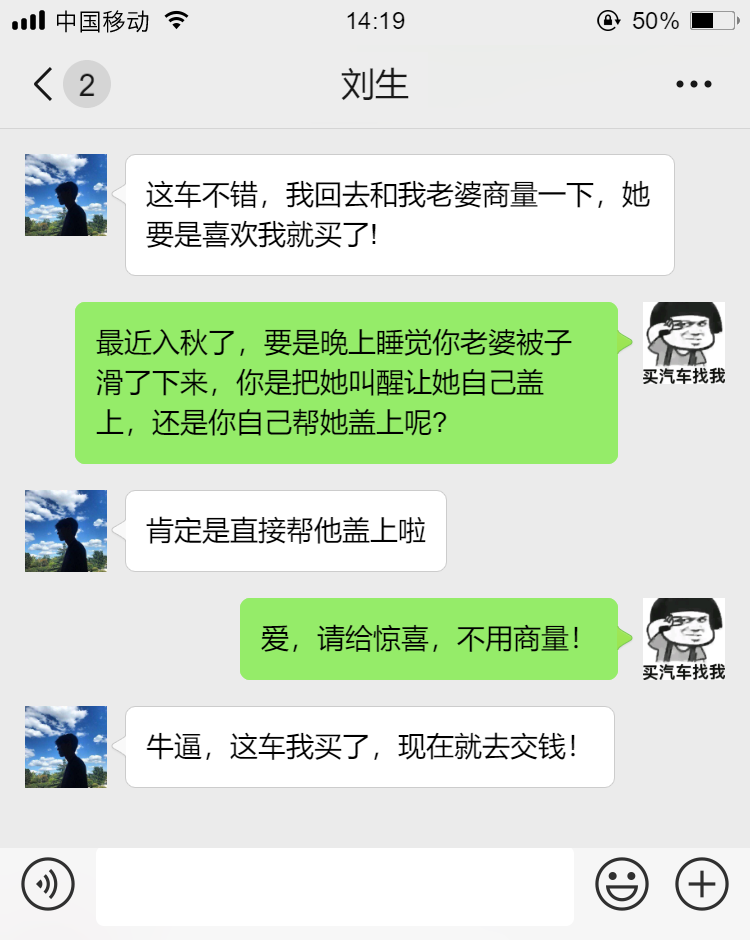
Task: Open 刘生's avatar beside '这车不错' message
Action: [66, 195]
